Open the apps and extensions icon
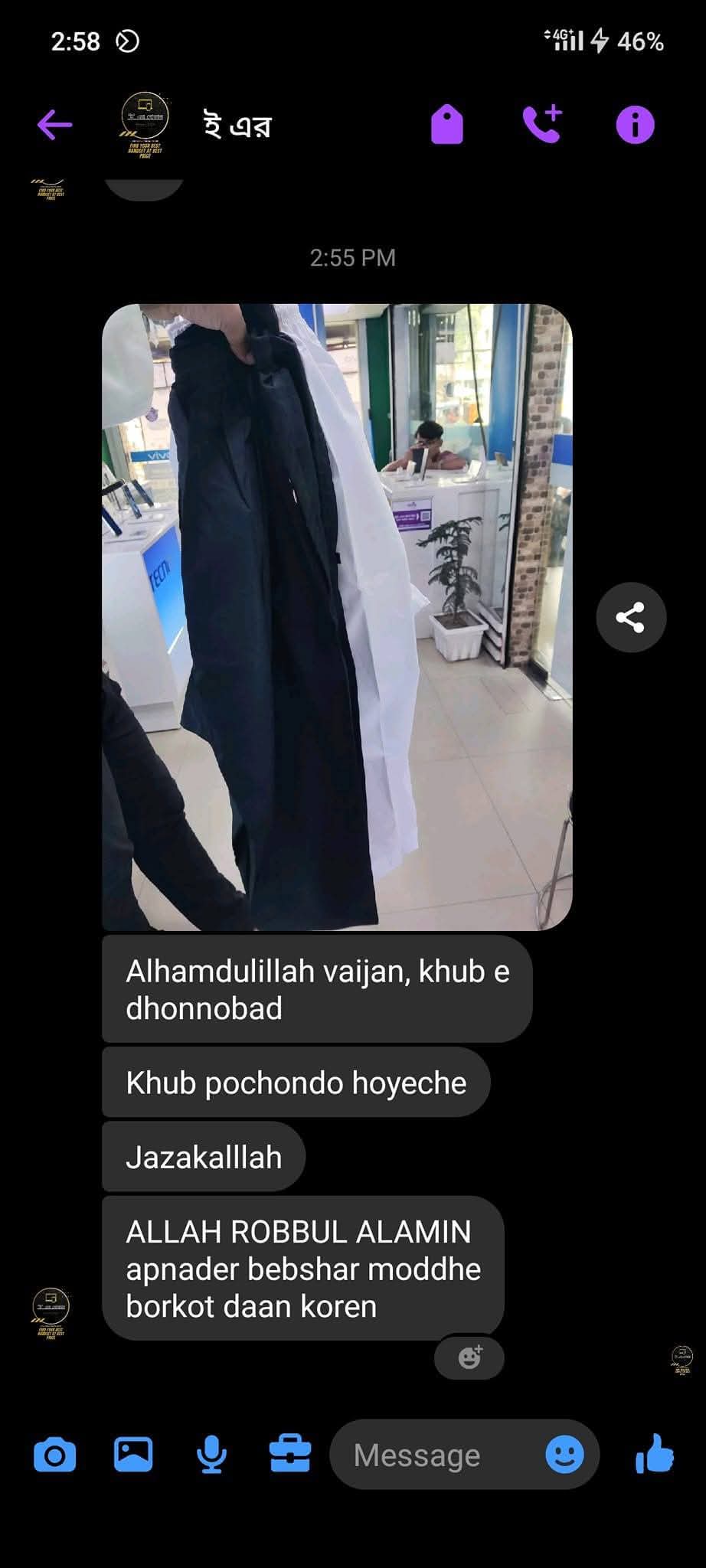The width and height of the screenshot is (706, 1568). (288, 1455)
